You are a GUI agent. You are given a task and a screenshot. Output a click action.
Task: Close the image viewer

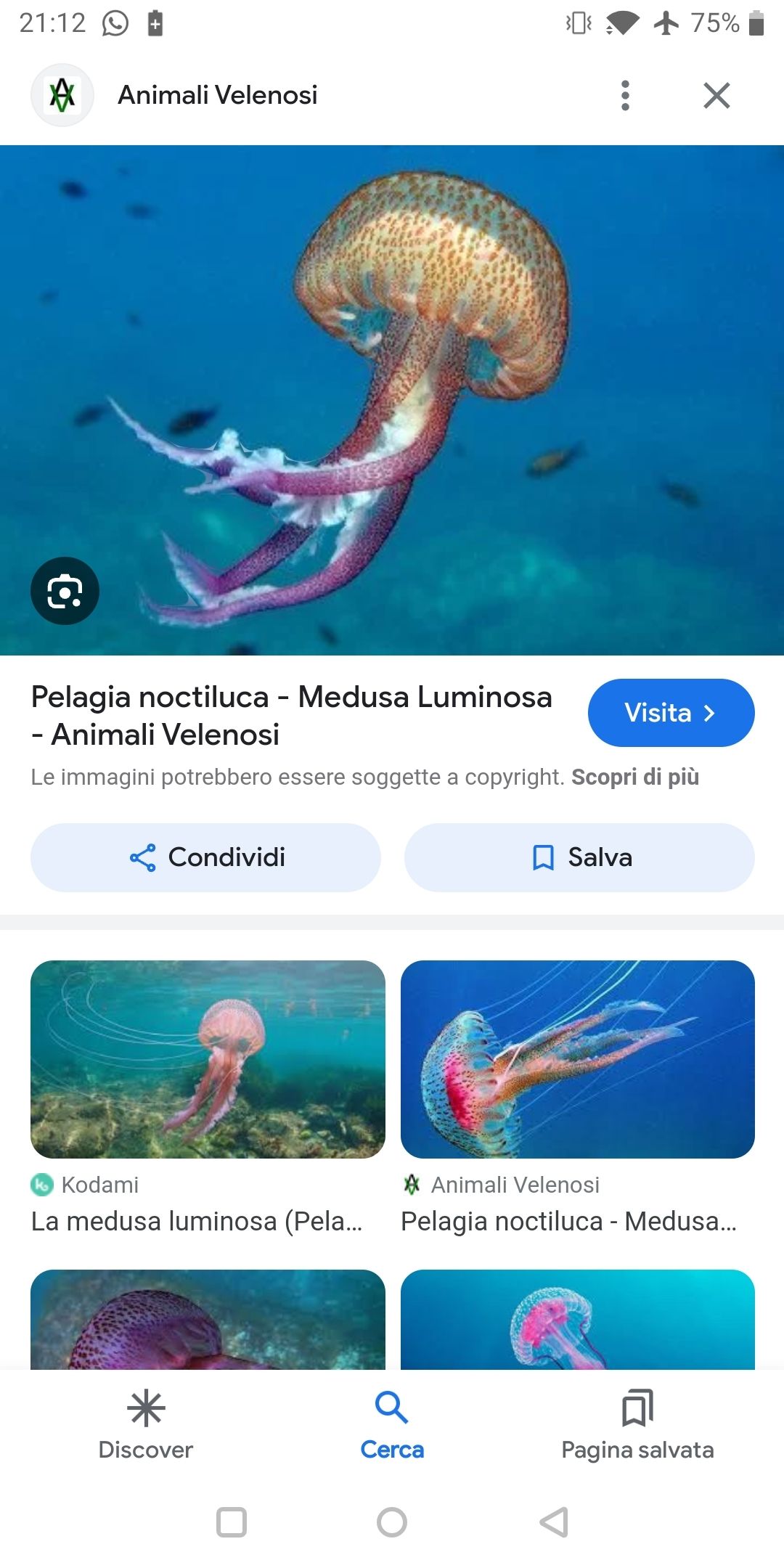(716, 95)
